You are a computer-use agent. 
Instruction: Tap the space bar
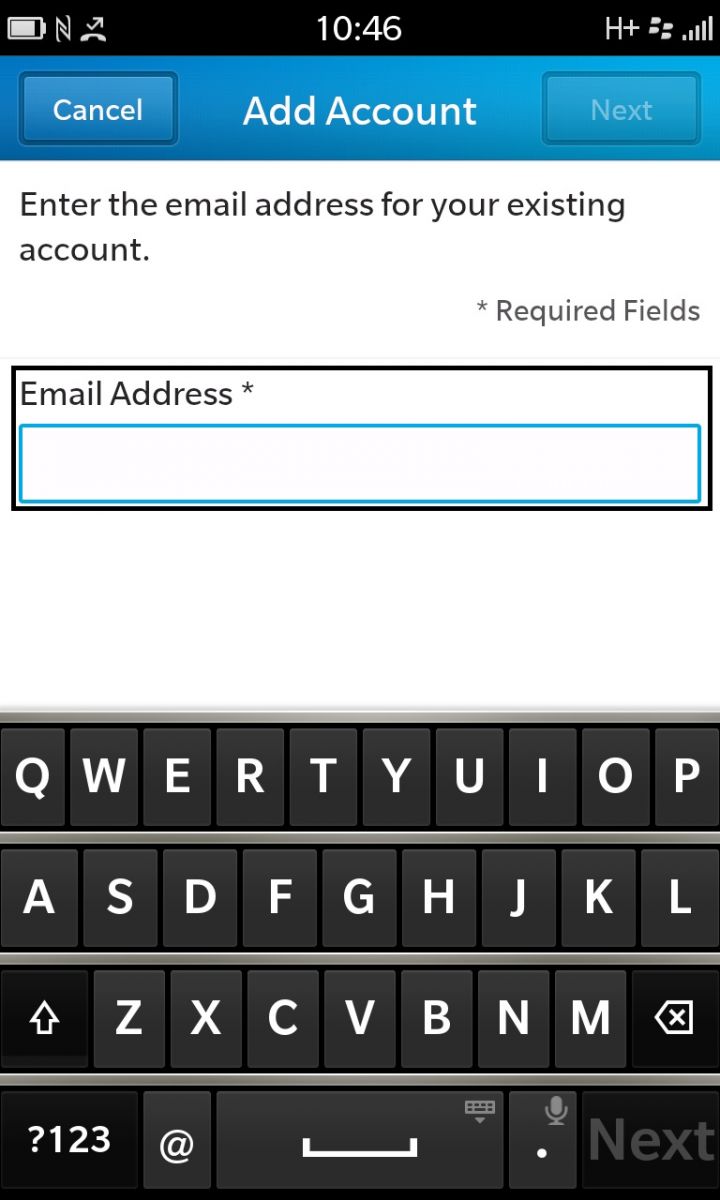[360, 1140]
